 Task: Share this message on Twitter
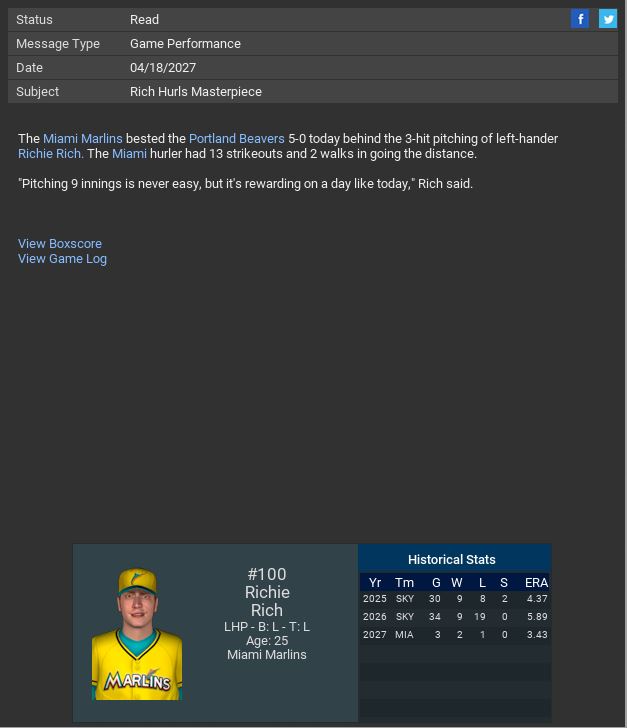click(607, 19)
